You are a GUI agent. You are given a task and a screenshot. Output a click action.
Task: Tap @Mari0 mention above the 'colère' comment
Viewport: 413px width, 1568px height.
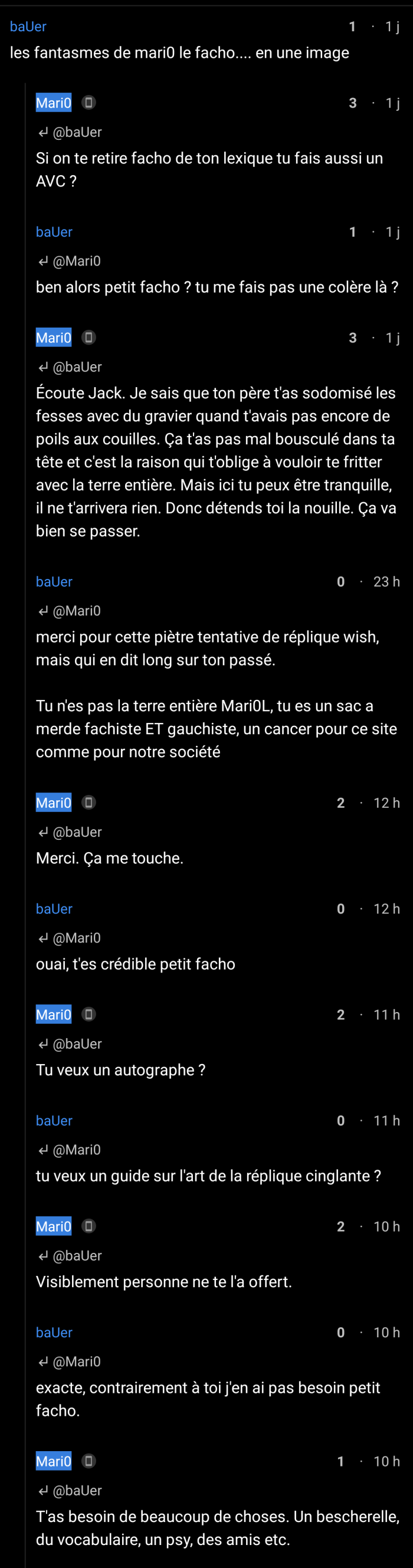(77, 261)
